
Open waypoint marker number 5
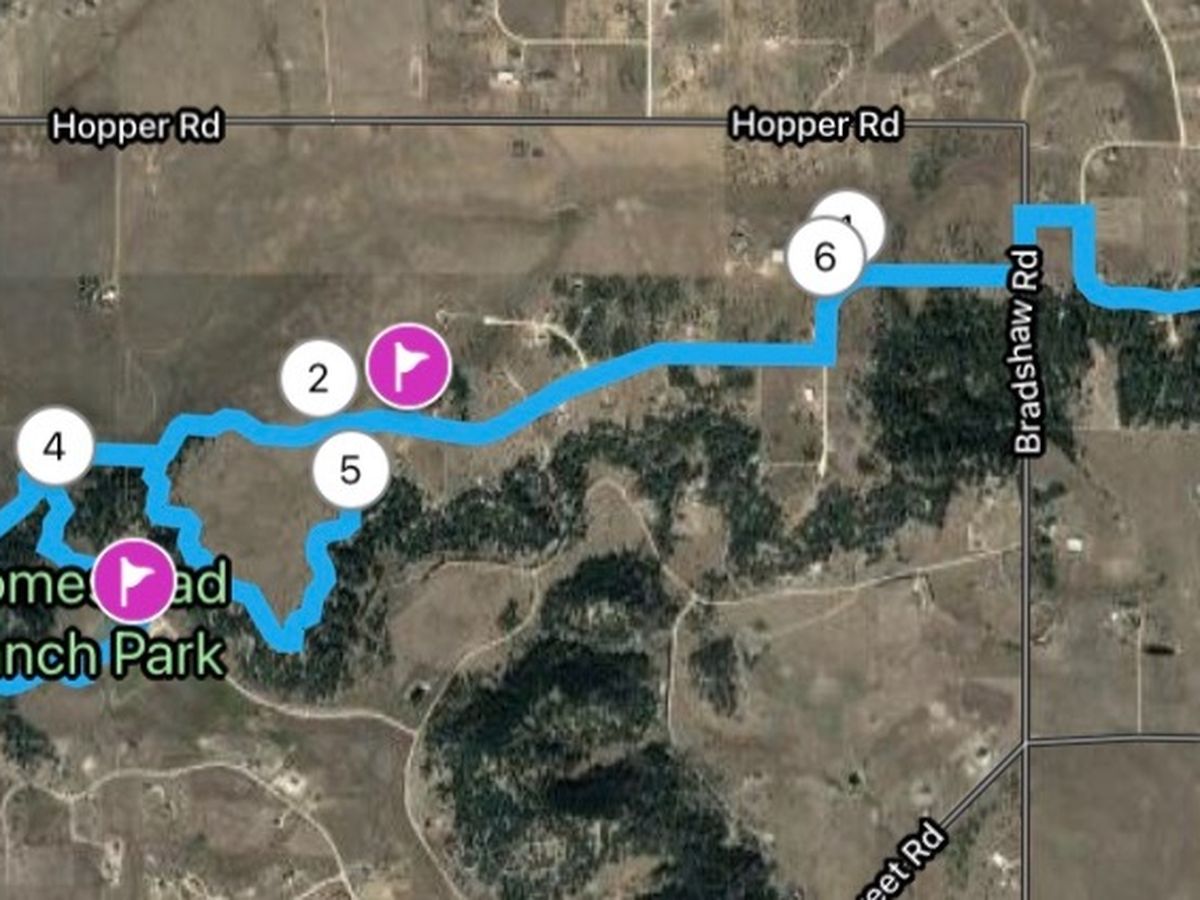coord(350,470)
